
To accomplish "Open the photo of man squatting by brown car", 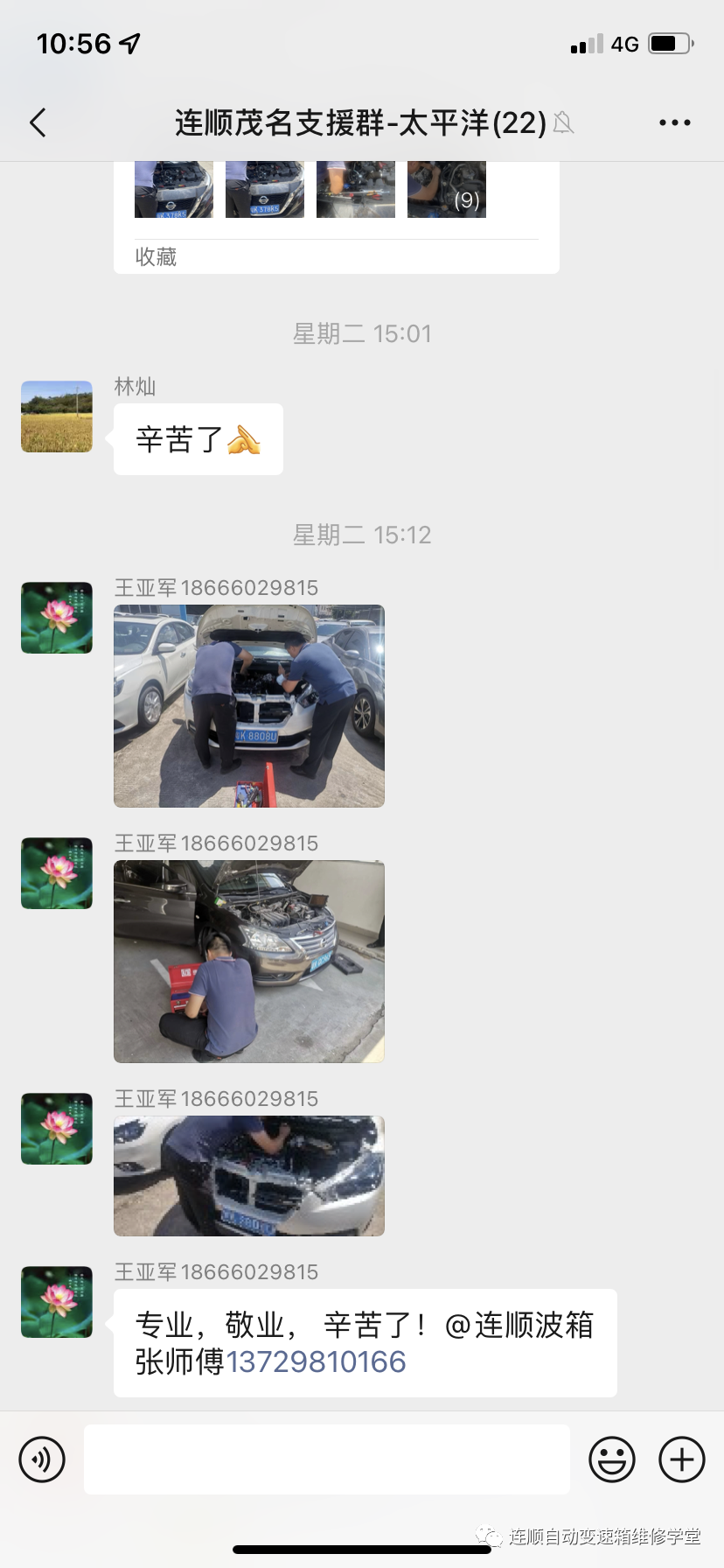I will [x=249, y=962].
